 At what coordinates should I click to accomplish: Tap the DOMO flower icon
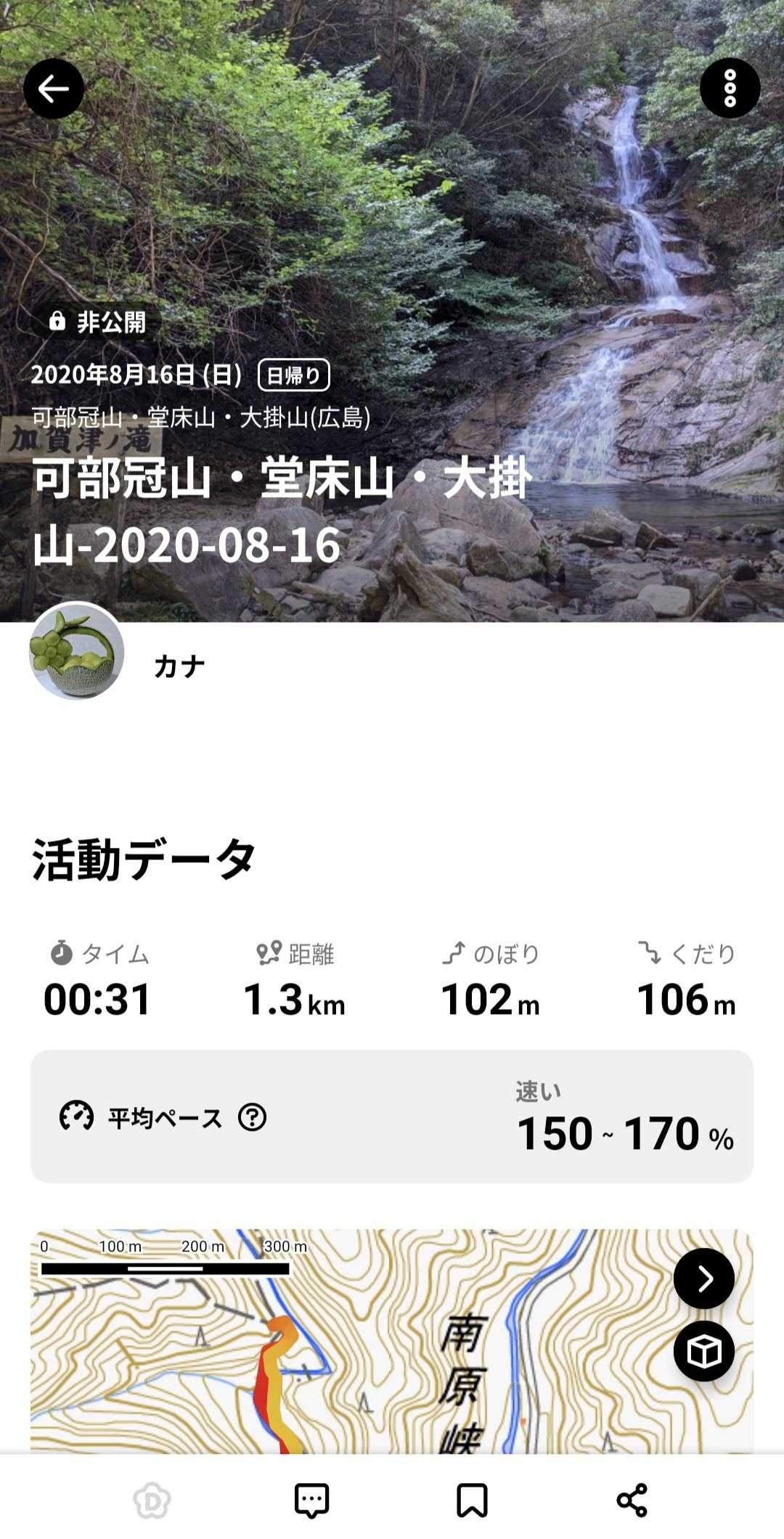coord(152,1500)
